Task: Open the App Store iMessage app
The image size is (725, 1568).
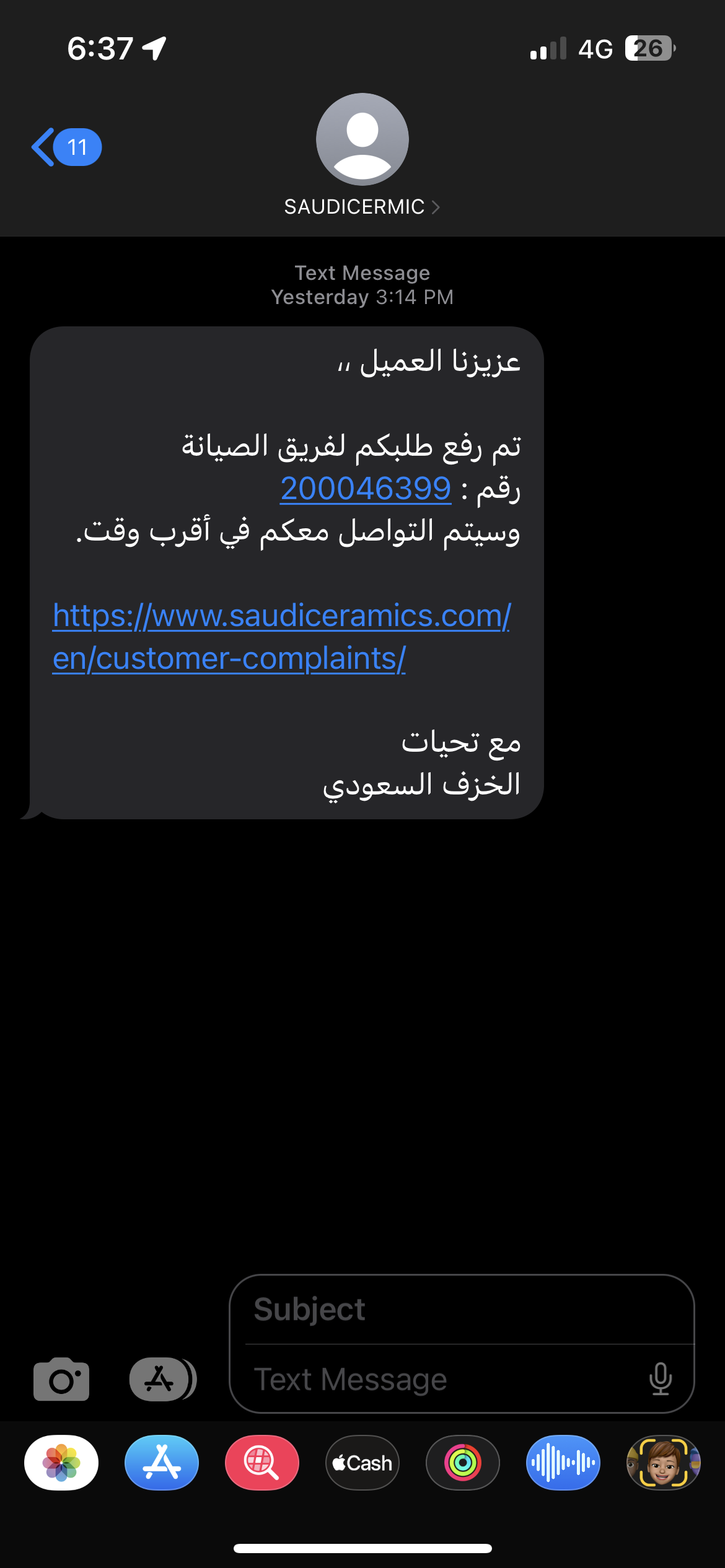Action: coord(162,1463)
